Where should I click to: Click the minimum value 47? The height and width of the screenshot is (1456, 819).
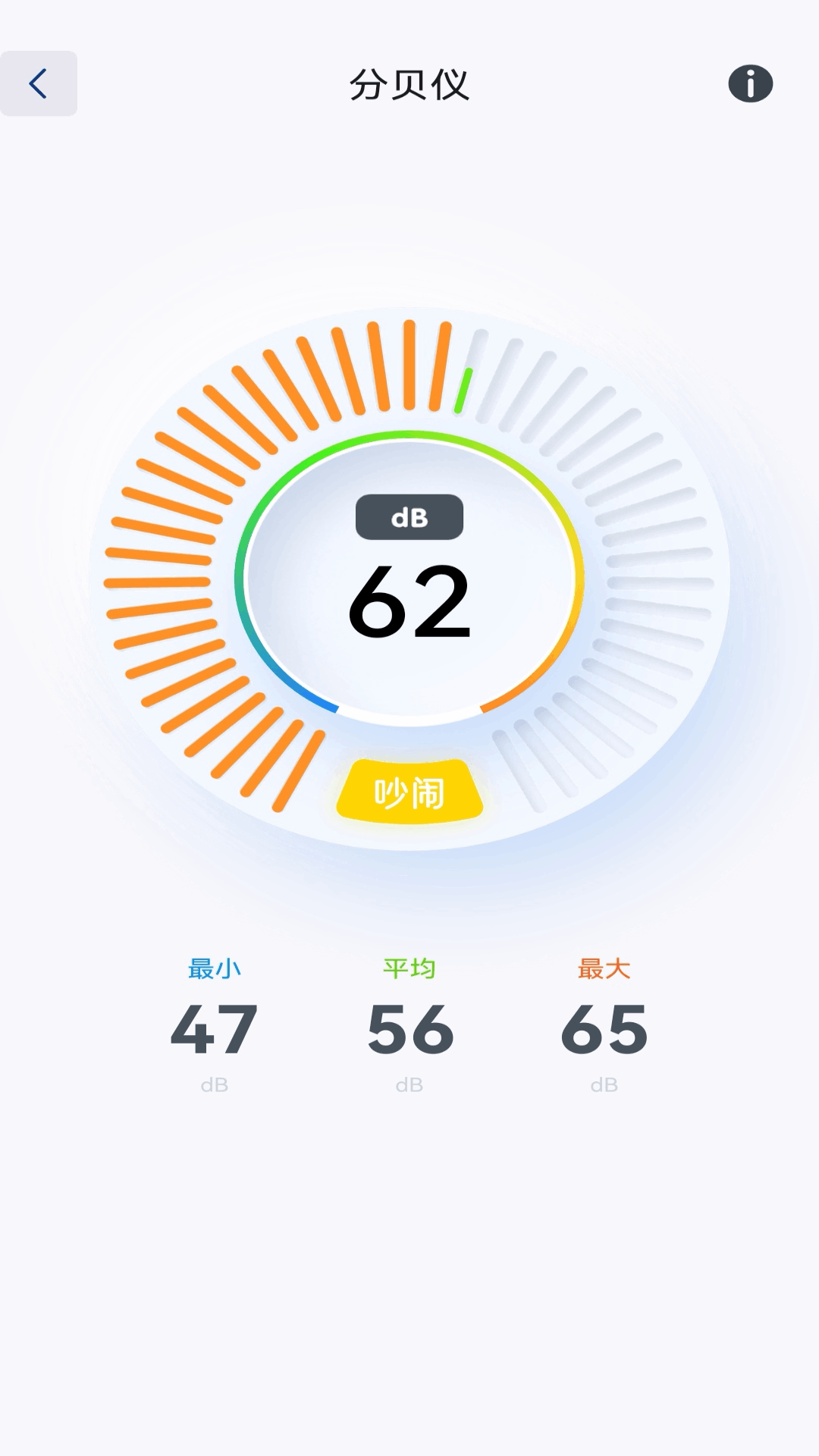(213, 1030)
